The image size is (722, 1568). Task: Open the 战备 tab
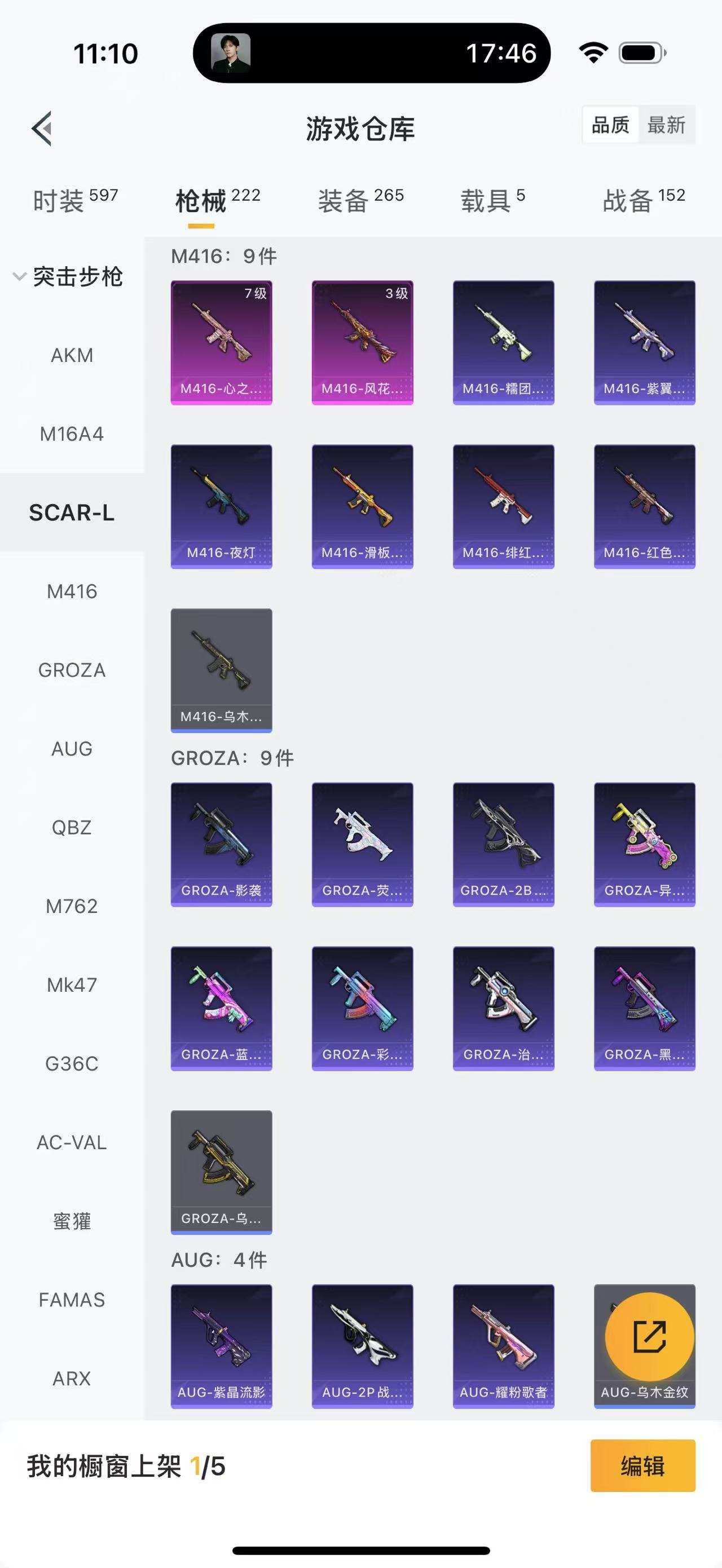pos(644,200)
